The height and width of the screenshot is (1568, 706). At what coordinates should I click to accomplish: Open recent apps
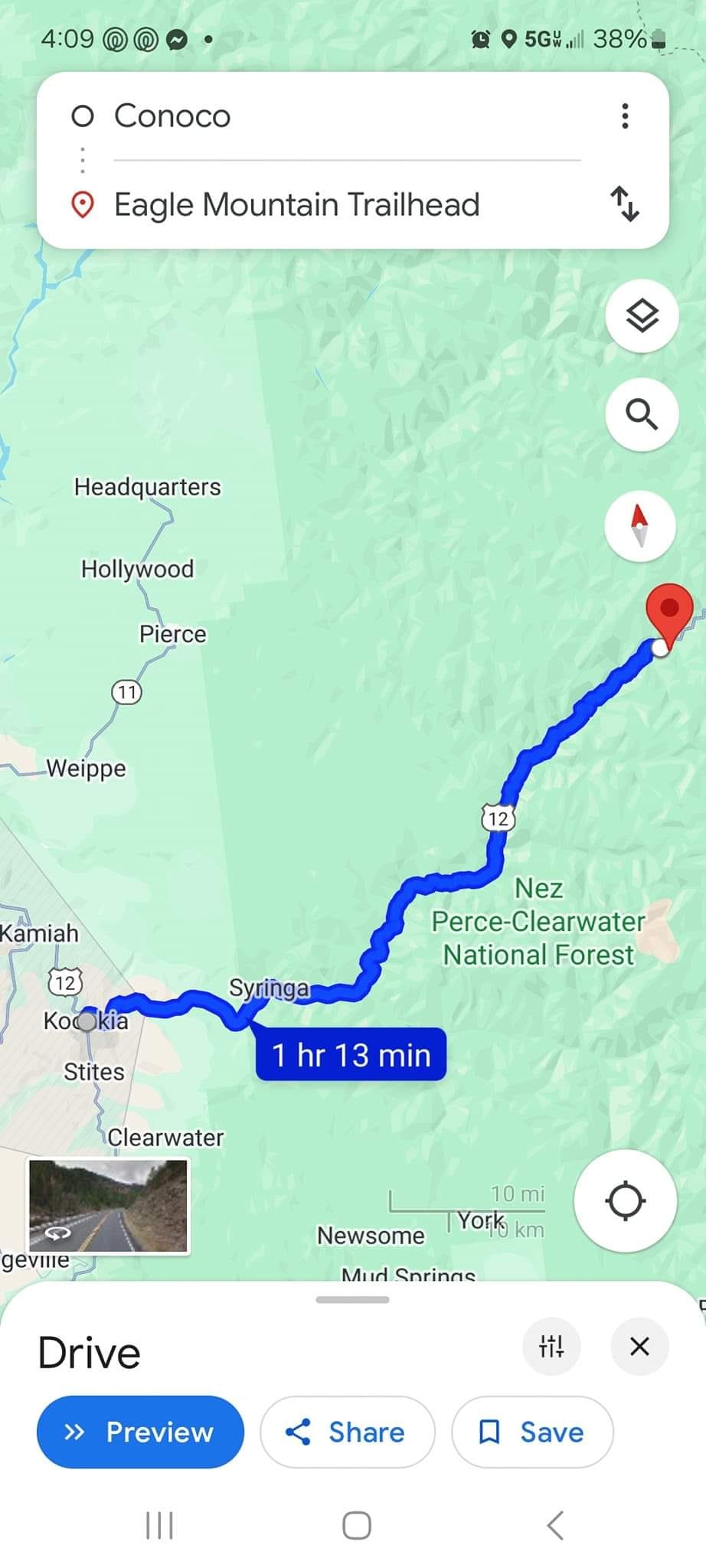pyautogui.click(x=159, y=1525)
